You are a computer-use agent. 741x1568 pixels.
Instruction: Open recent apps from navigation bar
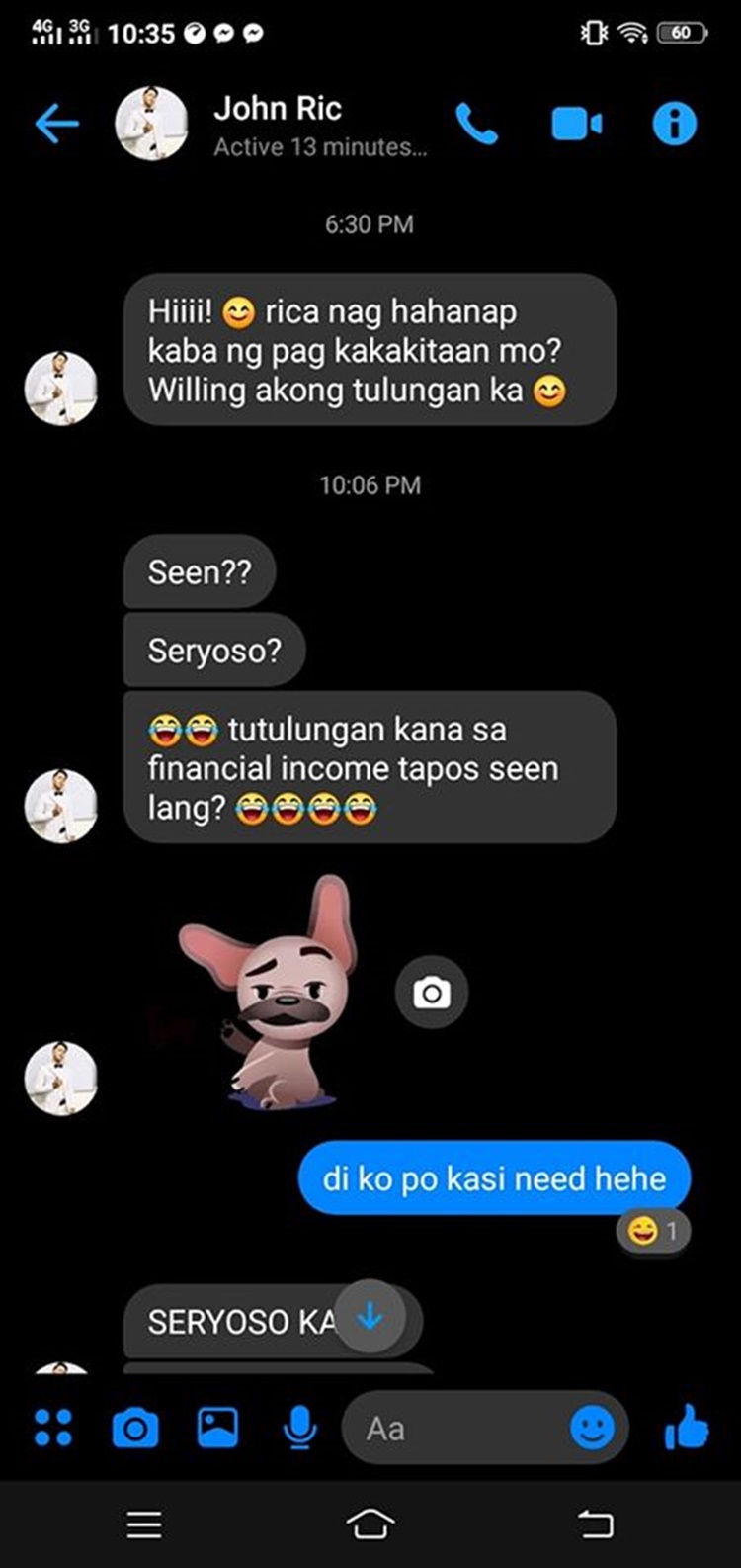pyautogui.click(x=144, y=1524)
